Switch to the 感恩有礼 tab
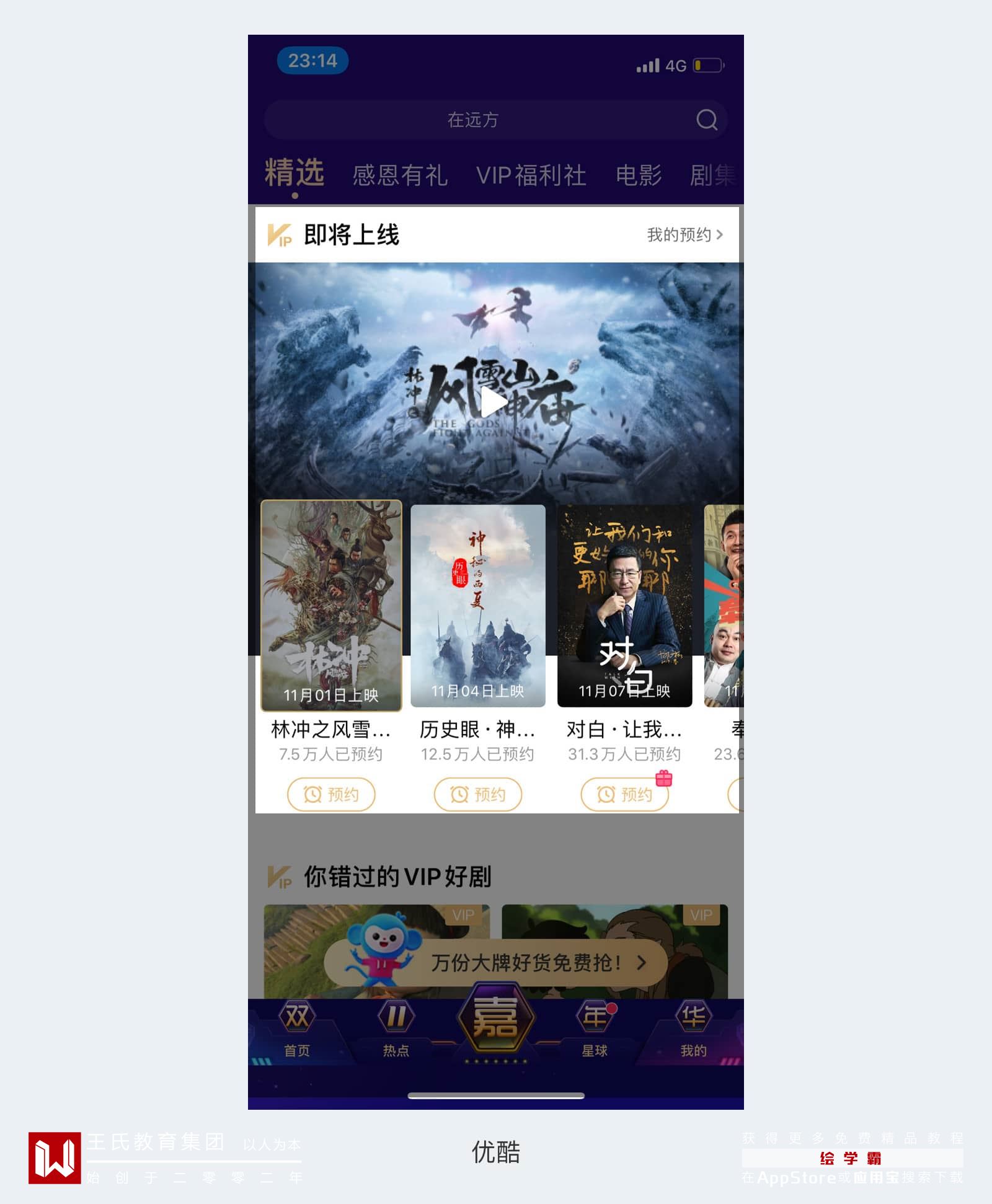 (x=400, y=175)
